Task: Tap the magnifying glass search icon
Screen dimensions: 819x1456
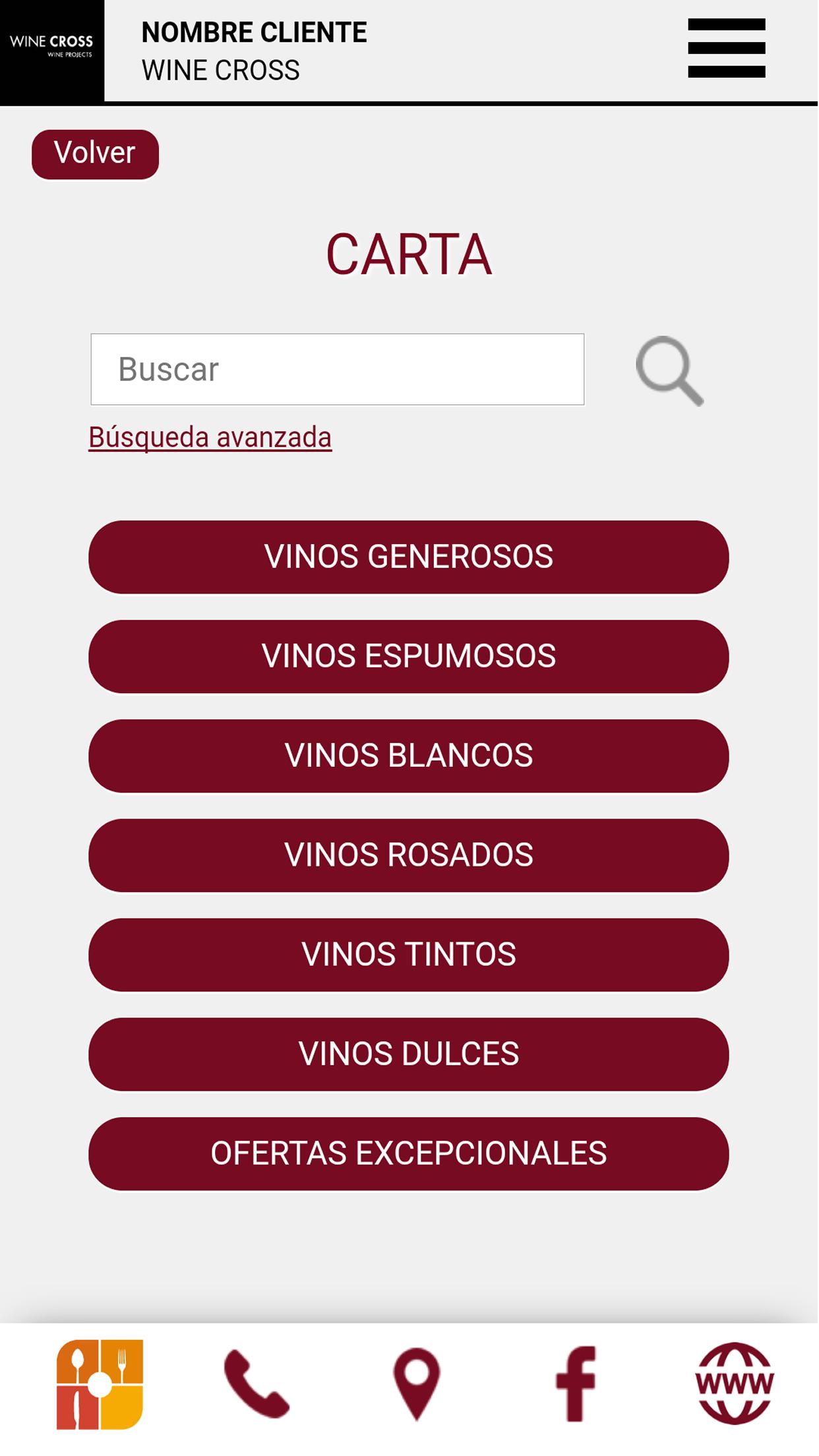Action: (669, 371)
